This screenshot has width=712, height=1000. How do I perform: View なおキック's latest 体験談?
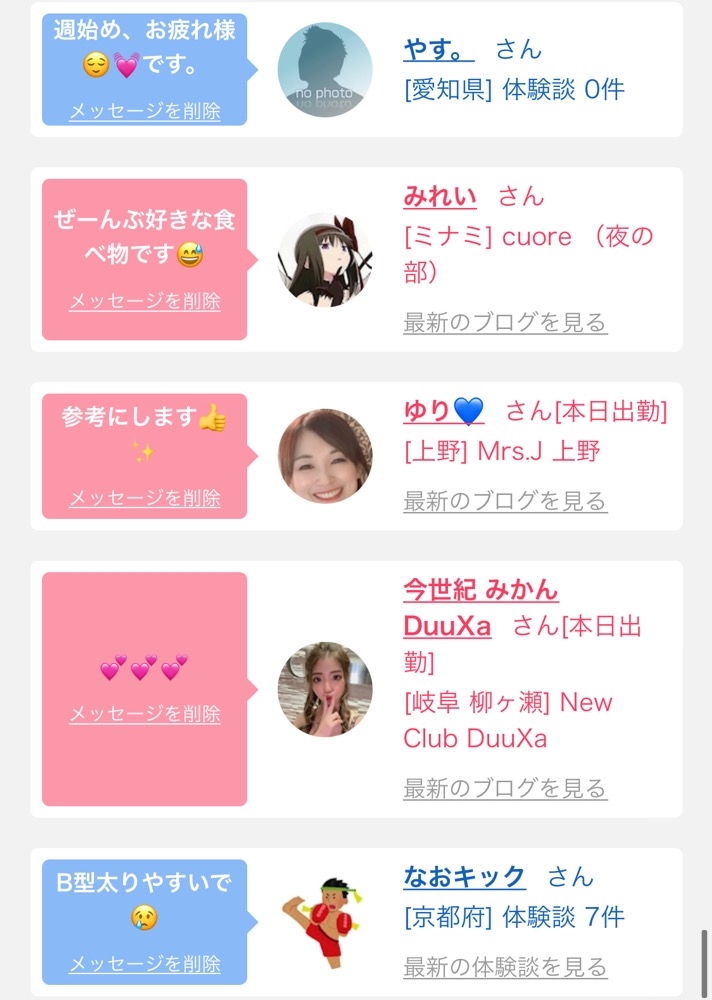pyautogui.click(x=505, y=967)
